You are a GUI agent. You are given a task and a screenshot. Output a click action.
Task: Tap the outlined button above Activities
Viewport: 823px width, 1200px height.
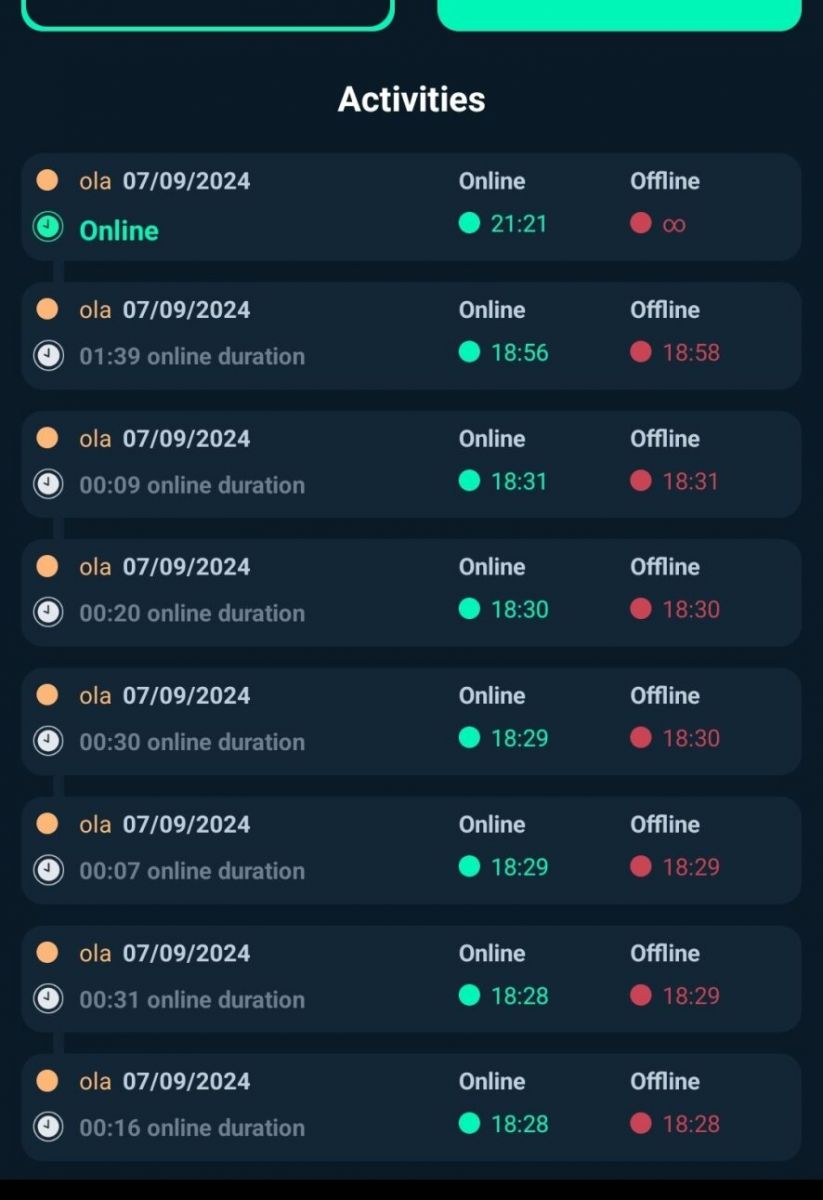tap(207, 12)
